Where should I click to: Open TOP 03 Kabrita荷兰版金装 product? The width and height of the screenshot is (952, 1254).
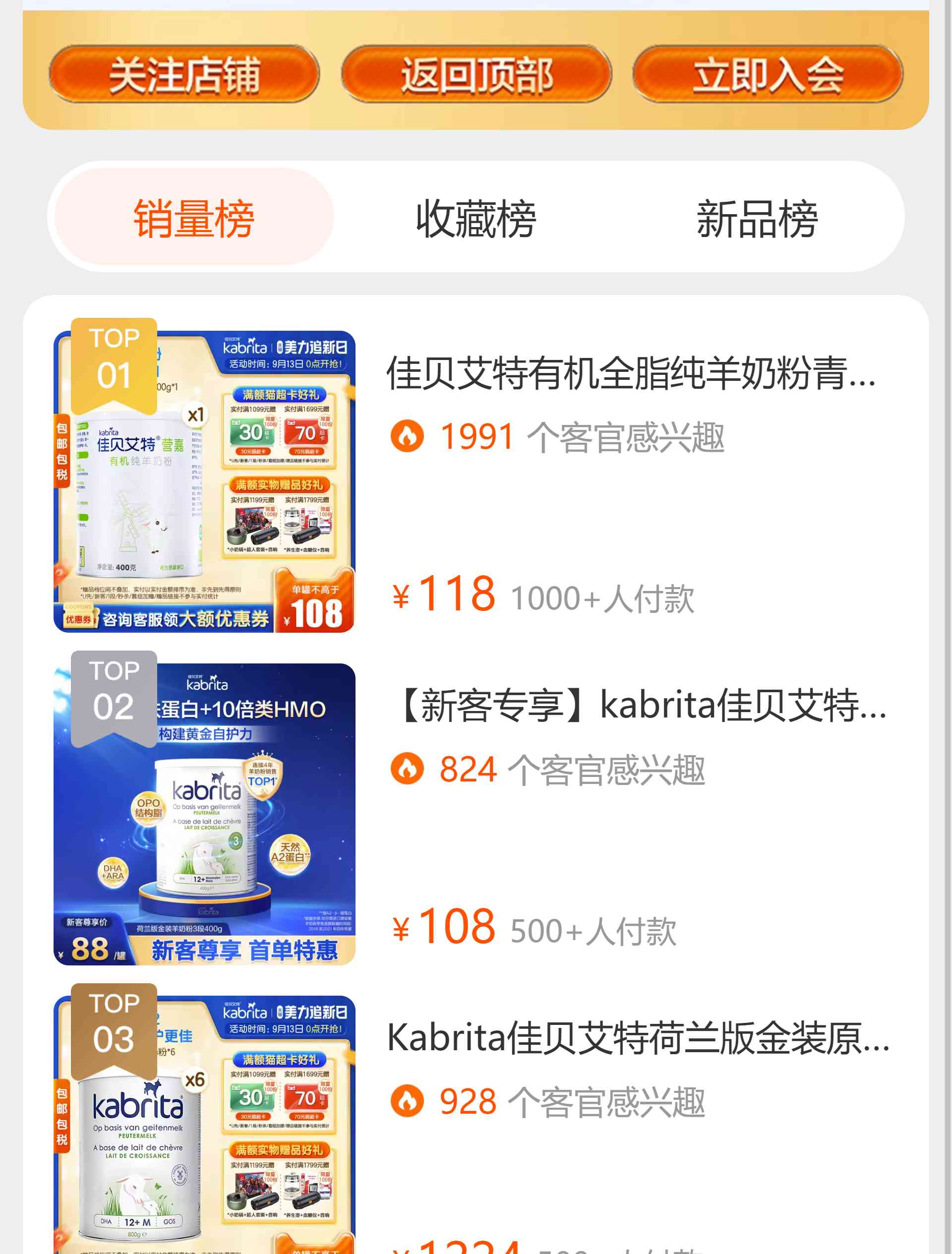pyautogui.click(x=638, y=1039)
